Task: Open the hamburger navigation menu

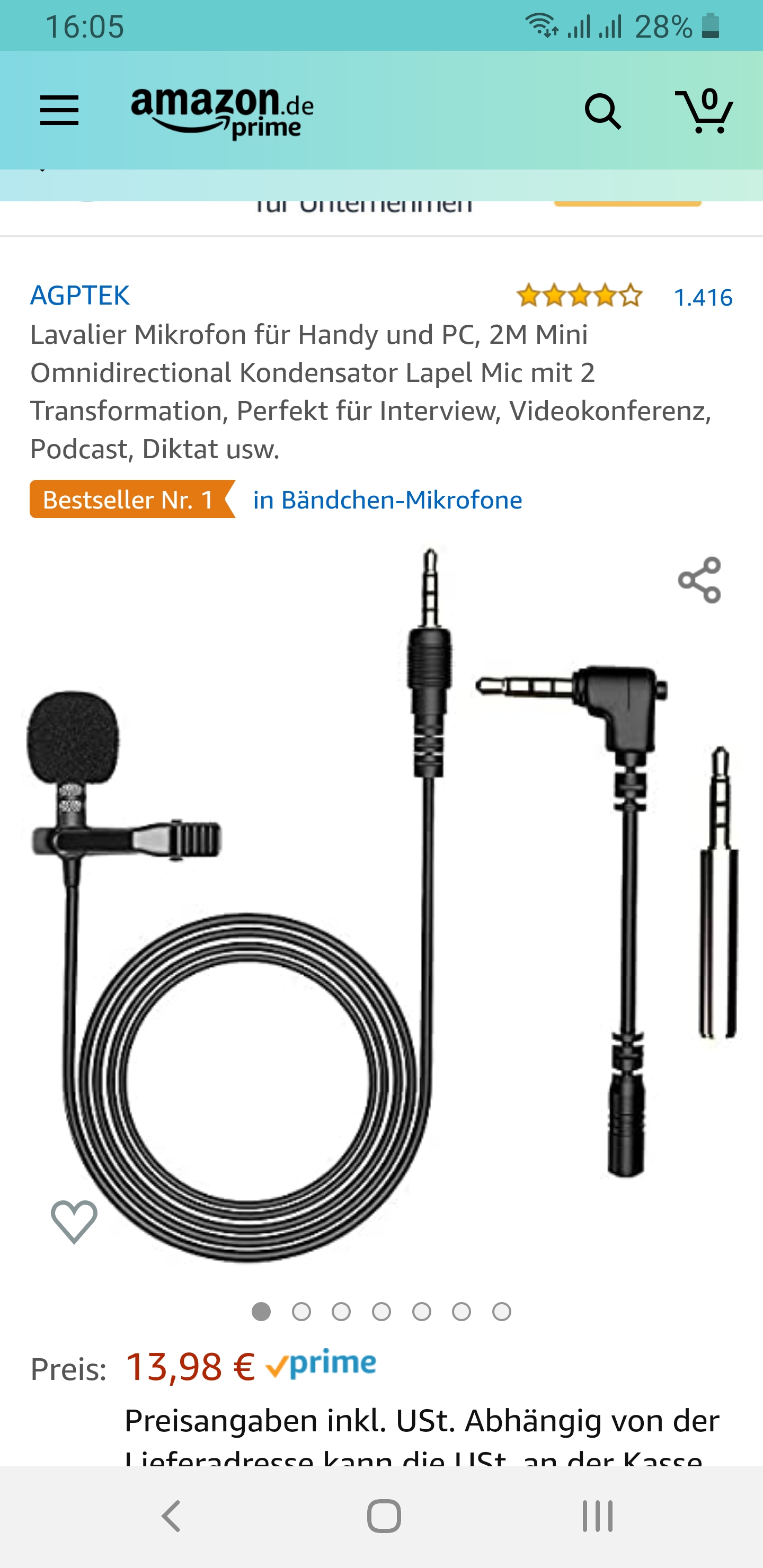Action: 59,110
